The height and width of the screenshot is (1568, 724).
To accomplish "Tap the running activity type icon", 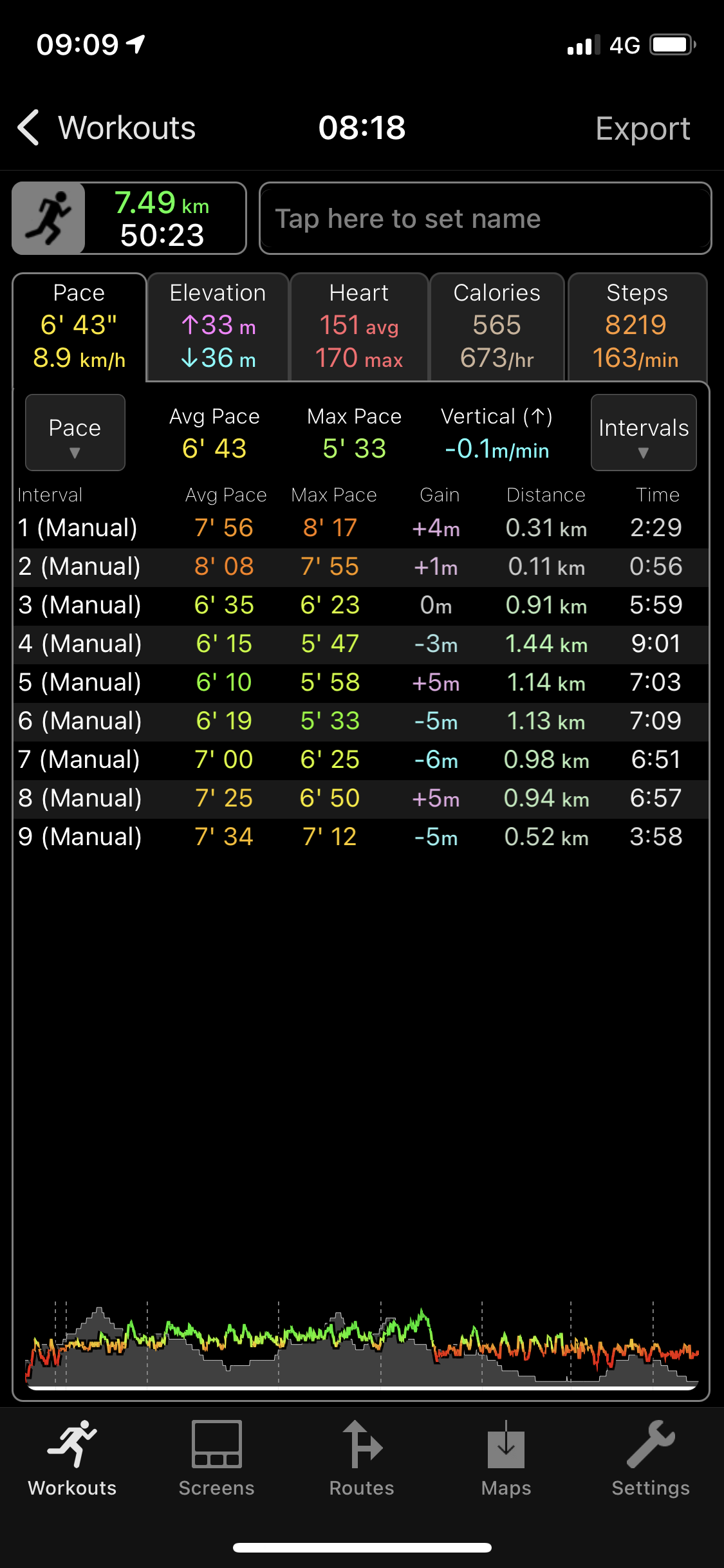I will [49, 219].
